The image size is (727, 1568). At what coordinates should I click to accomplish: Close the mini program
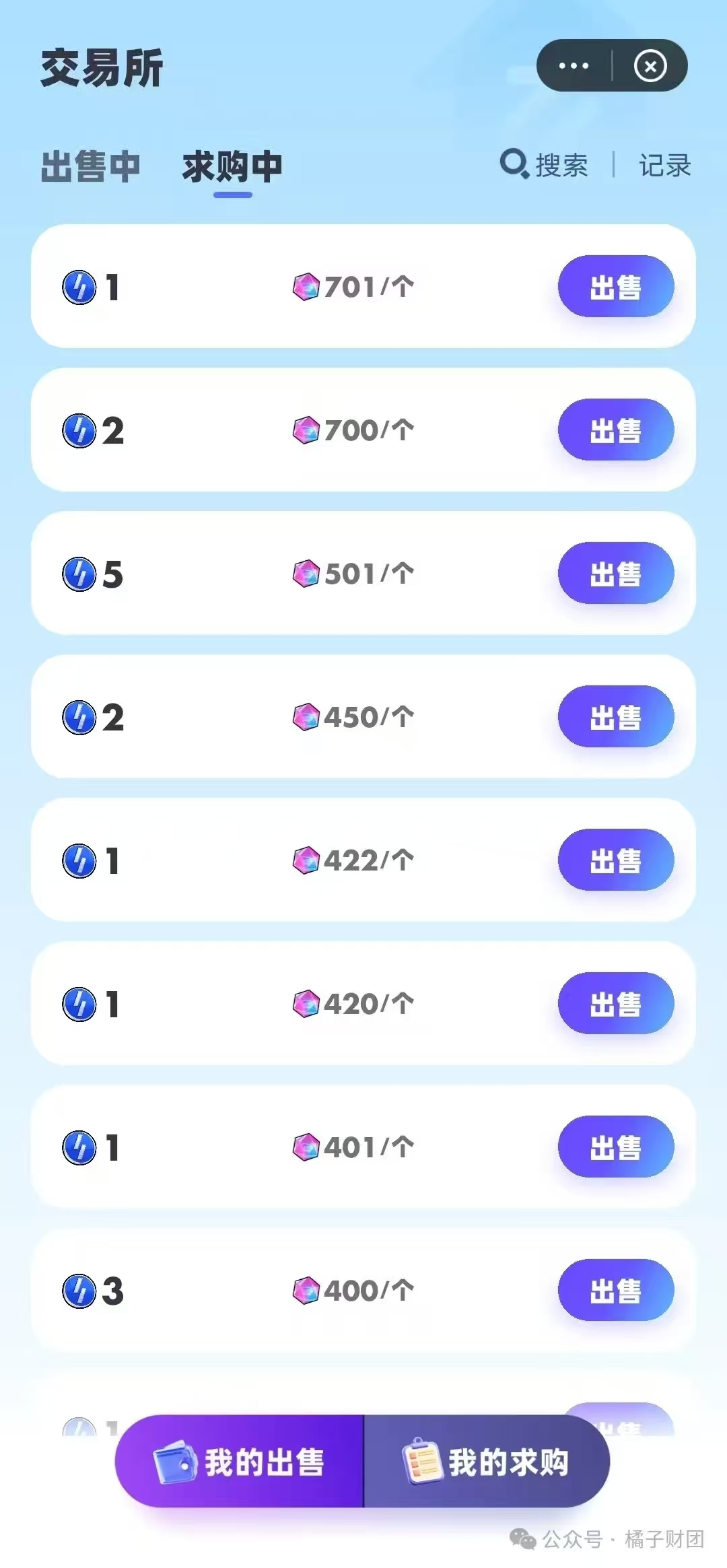pyautogui.click(x=650, y=66)
